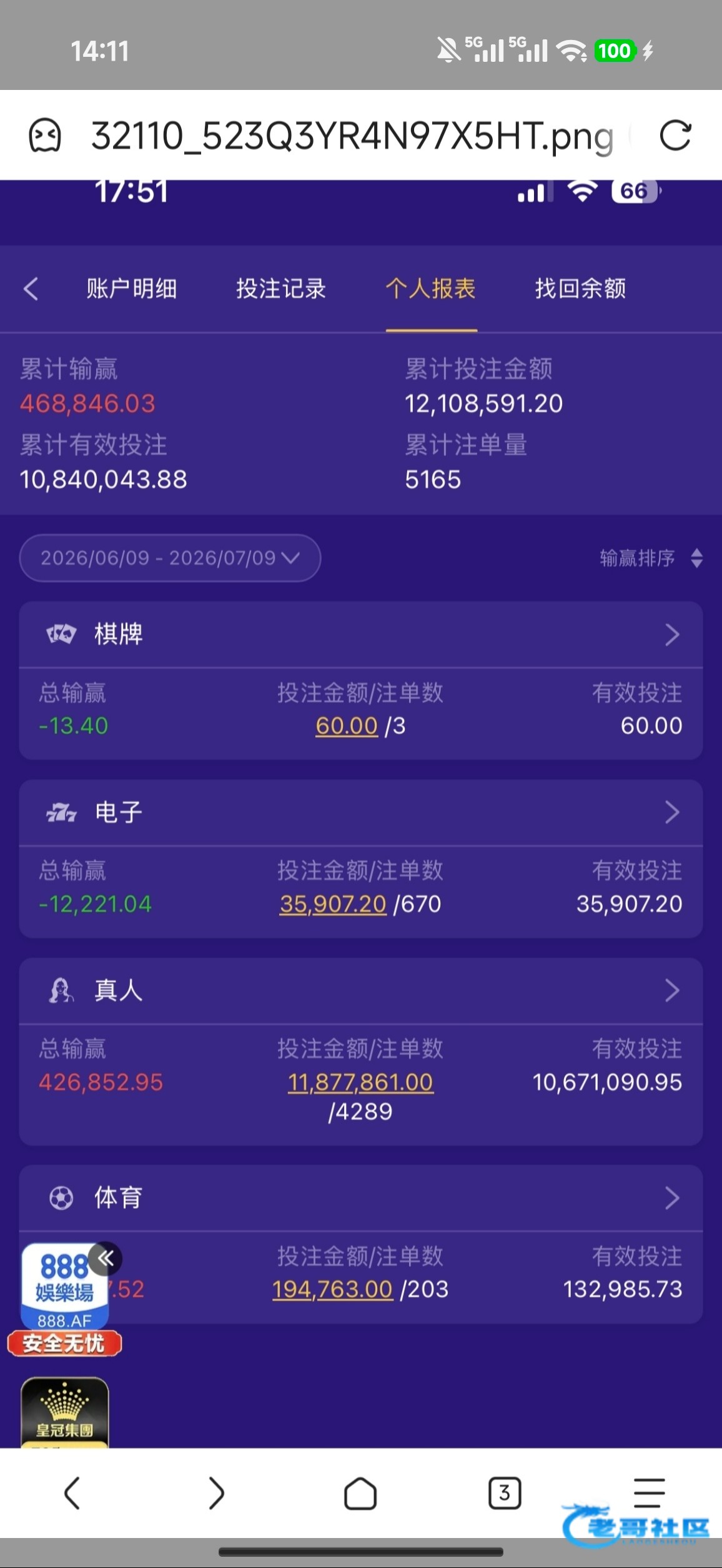Open the tab switcher showing 3 tabs
This screenshot has height=1568, width=722.
click(x=505, y=1493)
